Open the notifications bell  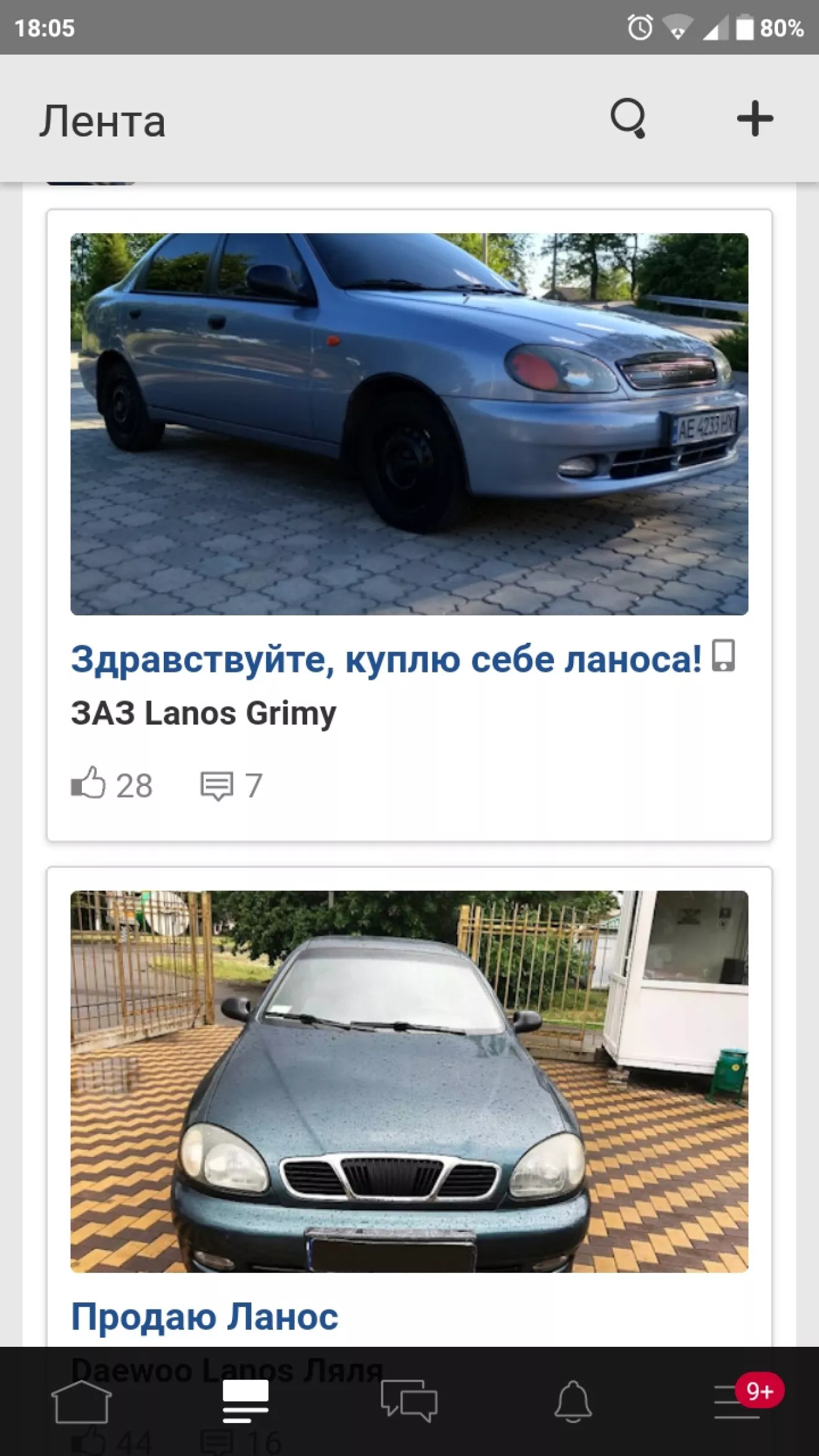point(573,1401)
